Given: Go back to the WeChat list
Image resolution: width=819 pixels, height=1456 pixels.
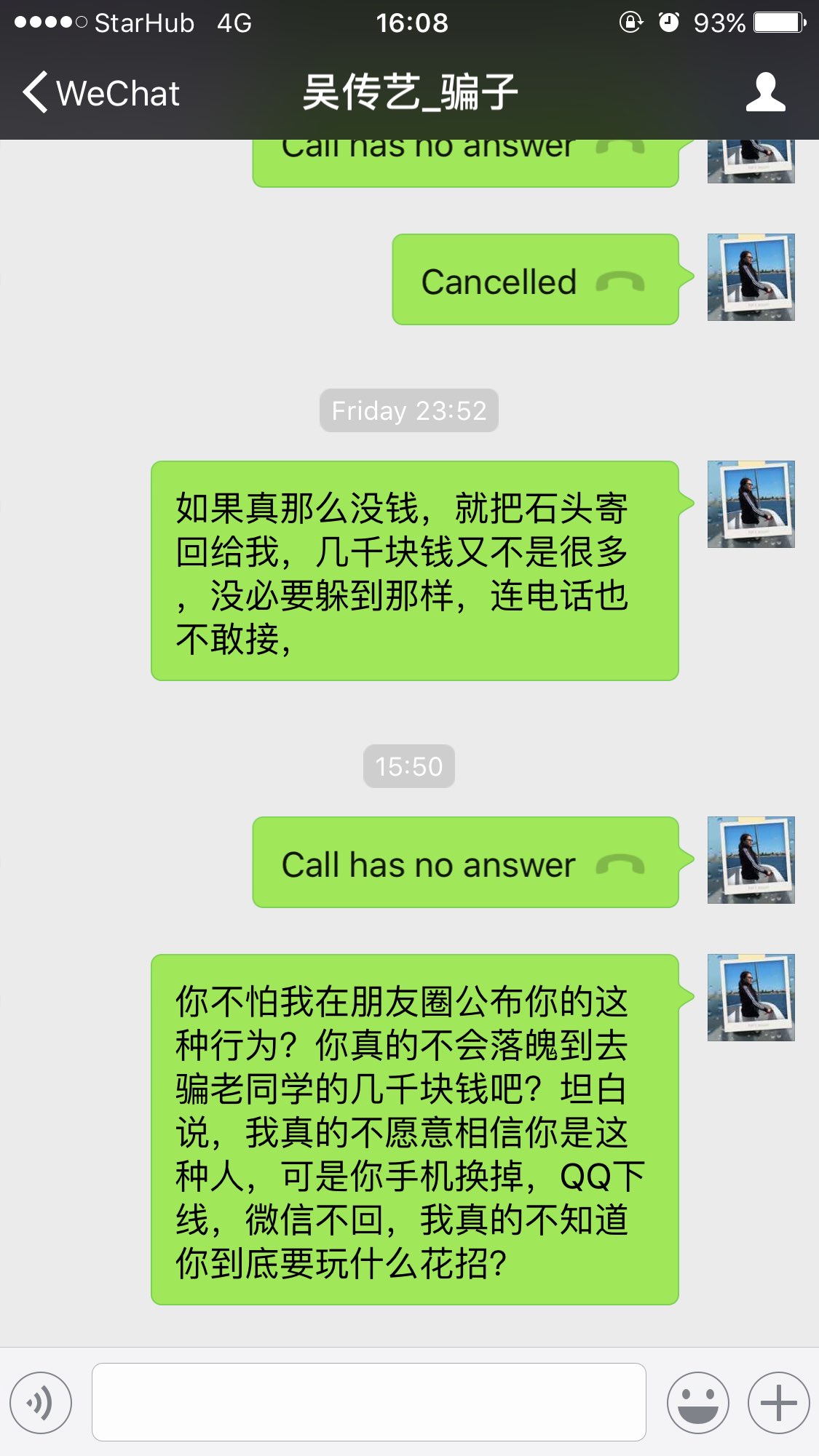Looking at the screenshot, I should pos(100,93).
